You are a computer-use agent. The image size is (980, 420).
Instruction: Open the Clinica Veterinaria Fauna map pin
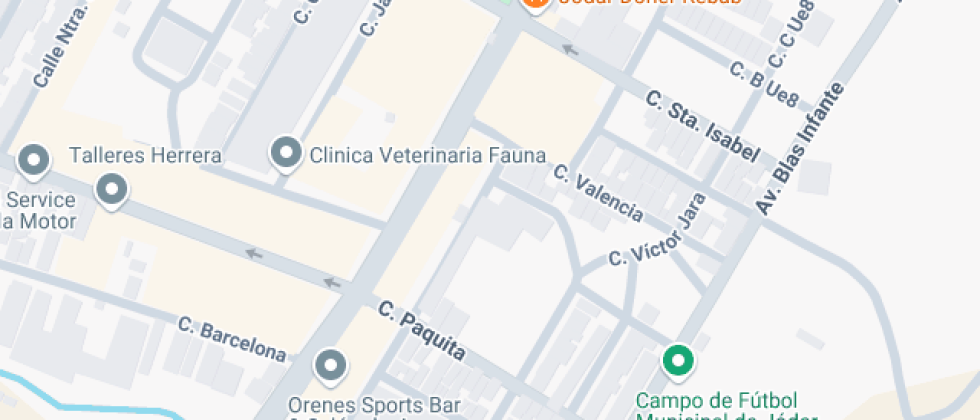[287, 154]
